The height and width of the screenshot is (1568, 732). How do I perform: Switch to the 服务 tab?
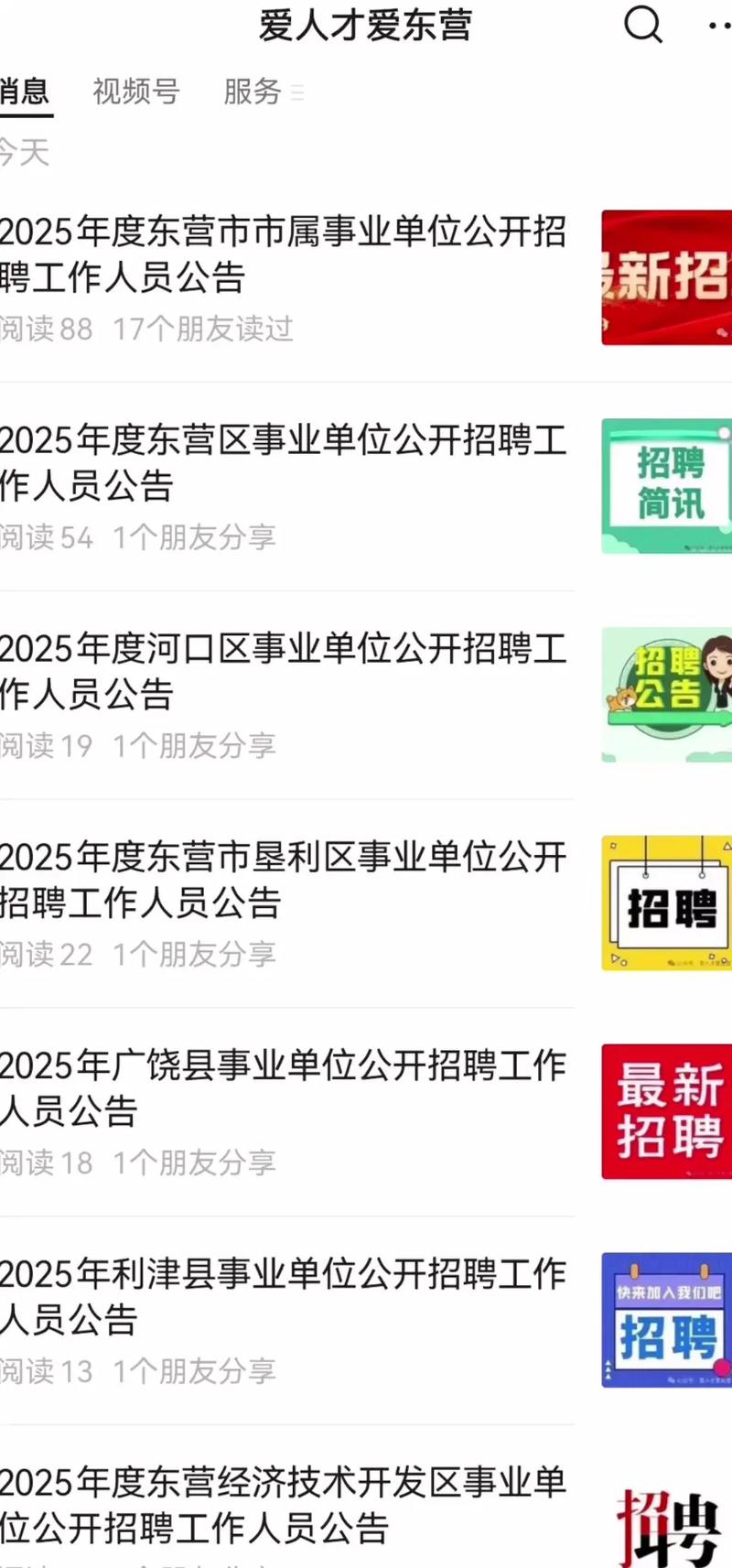click(253, 92)
